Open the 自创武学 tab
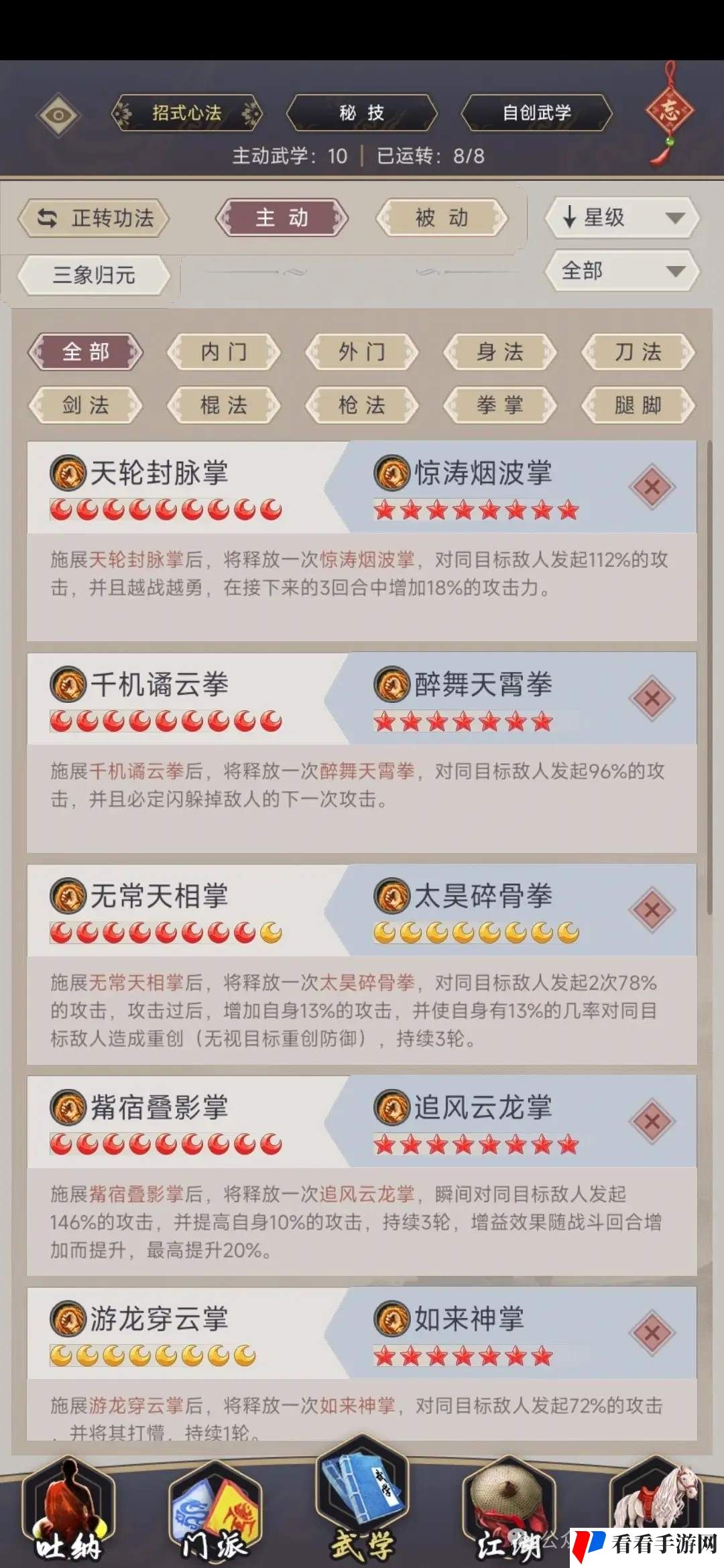 (536, 113)
